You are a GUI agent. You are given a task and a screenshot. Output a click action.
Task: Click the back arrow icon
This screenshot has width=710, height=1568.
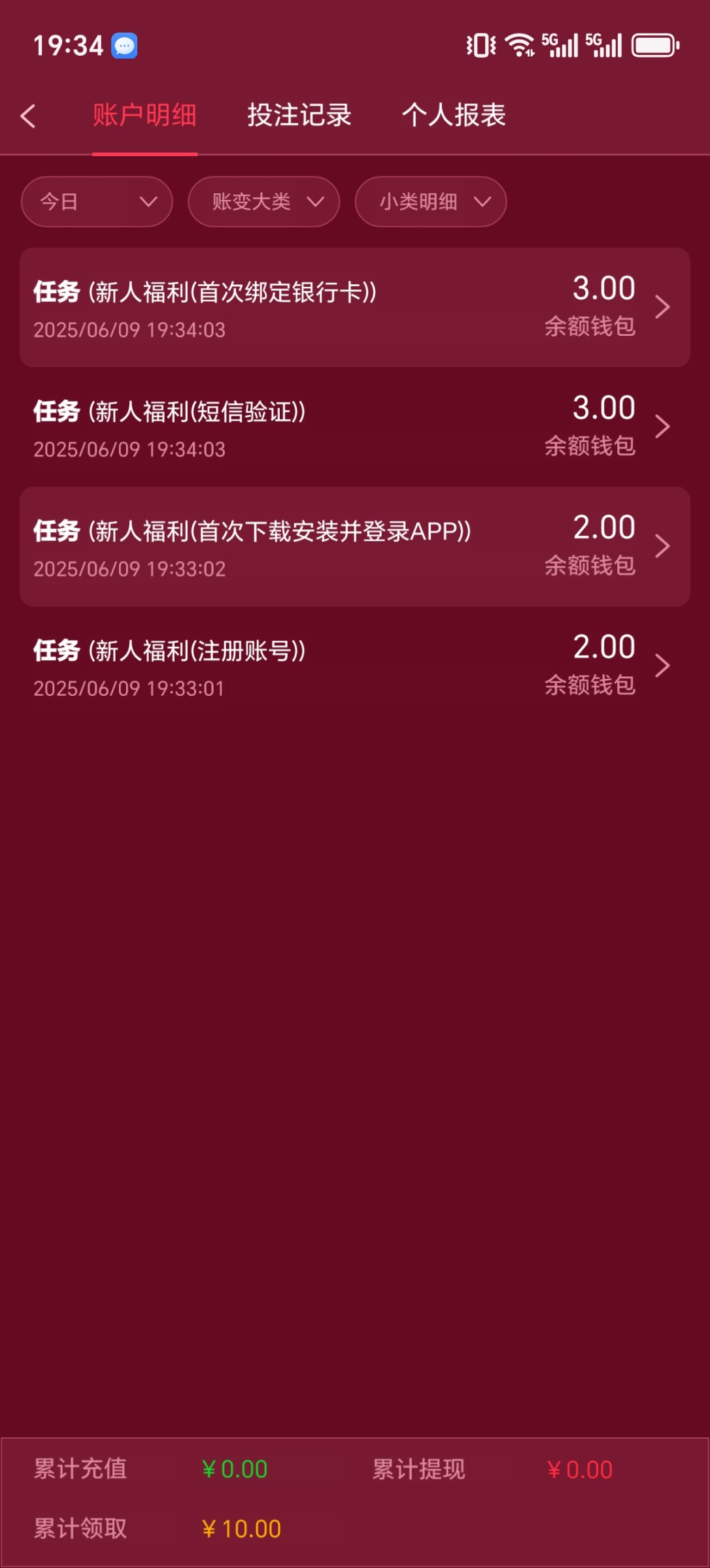[x=29, y=115]
